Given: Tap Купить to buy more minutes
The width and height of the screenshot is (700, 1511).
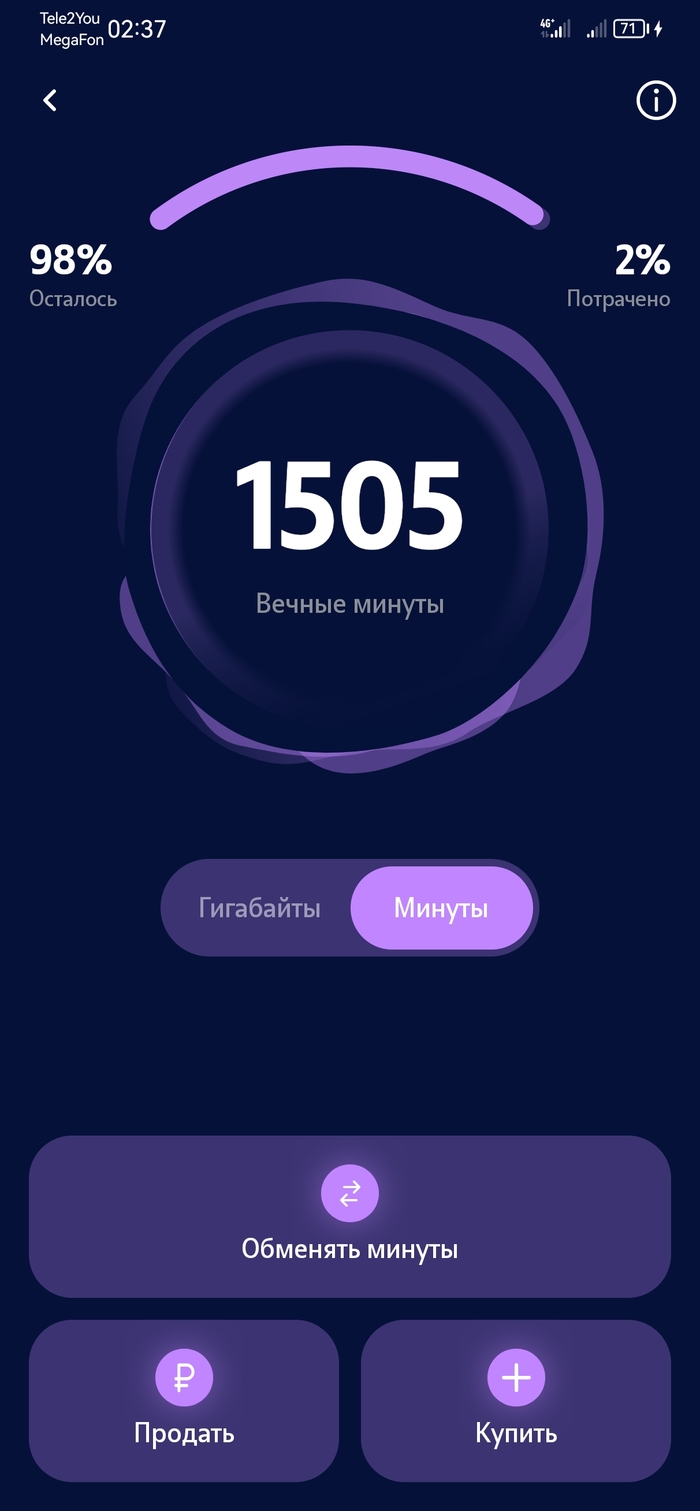Looking at the screenshot, I should (x=516, y=1400).
